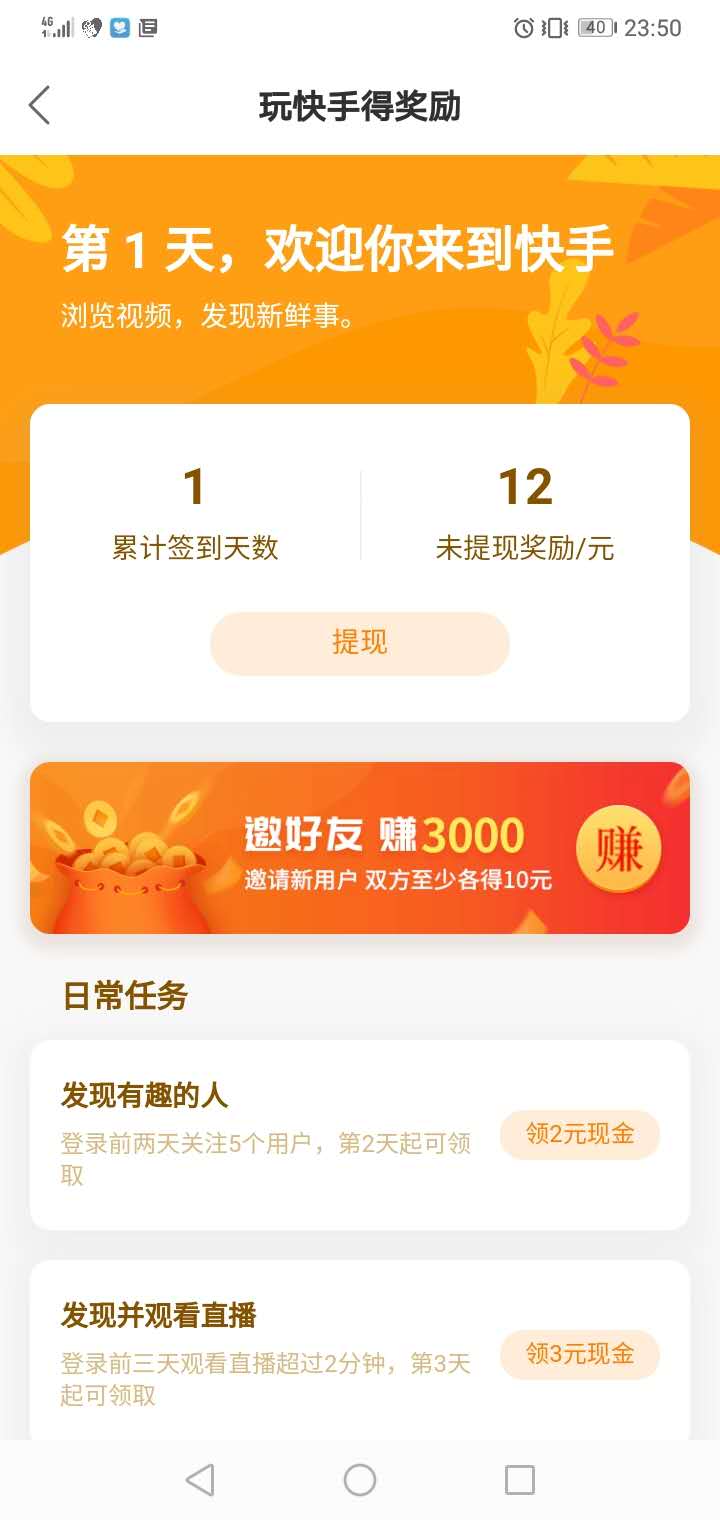
Task: Go back using the top-left arrow
Action: [39, 105]
